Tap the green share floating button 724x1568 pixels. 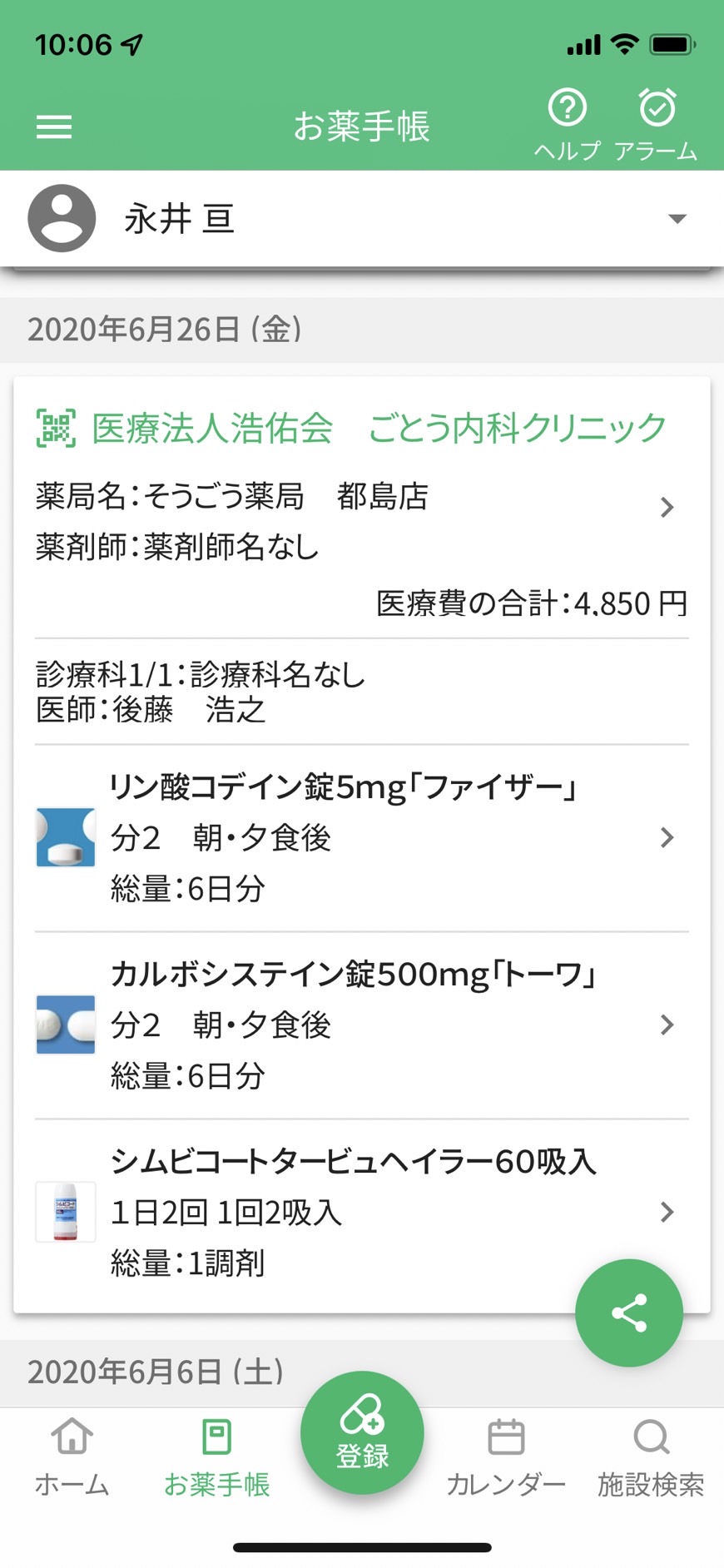click(629, 1312)
